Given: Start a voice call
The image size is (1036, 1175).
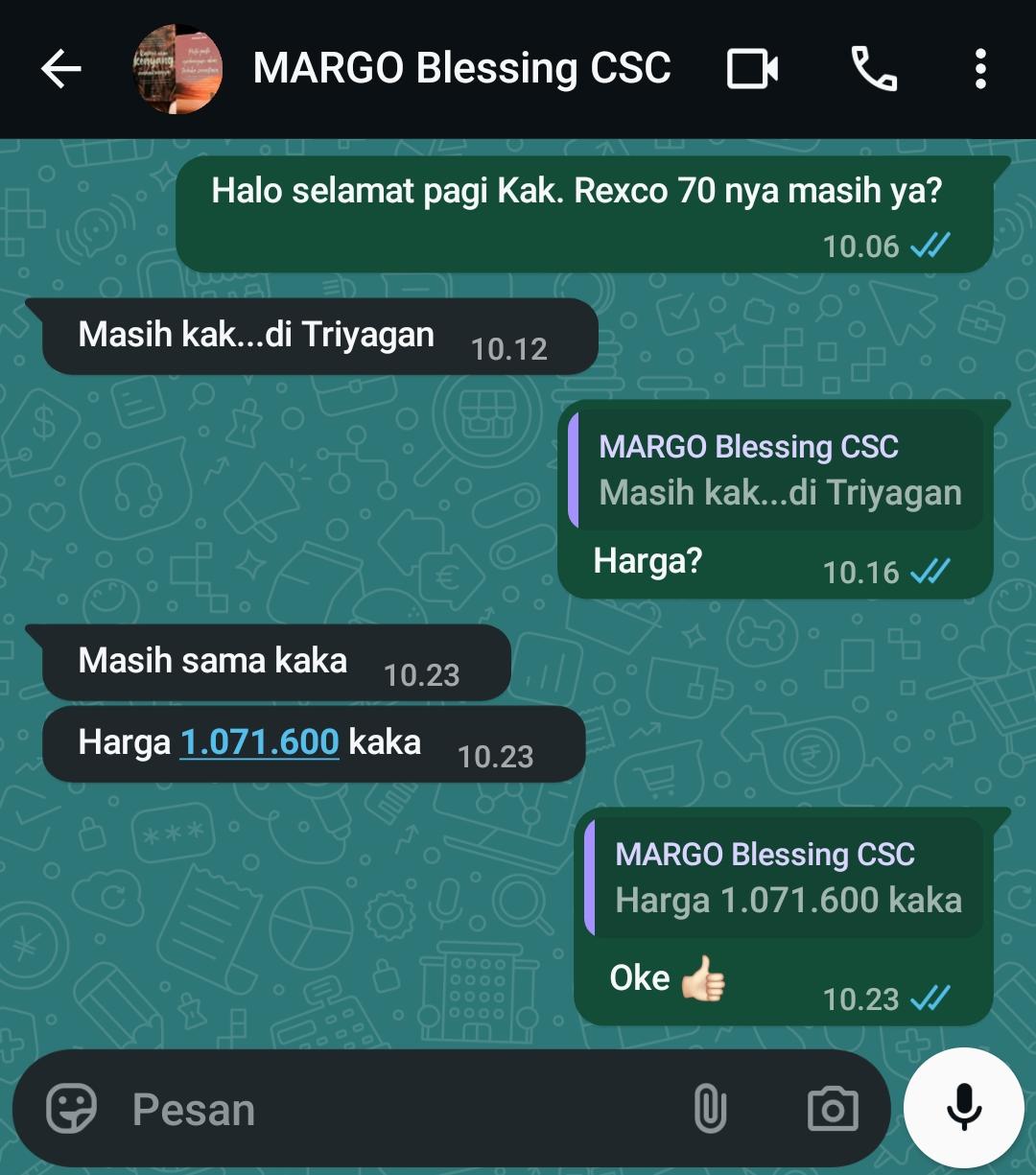Looking at the screenshot, I should [874, 69].
